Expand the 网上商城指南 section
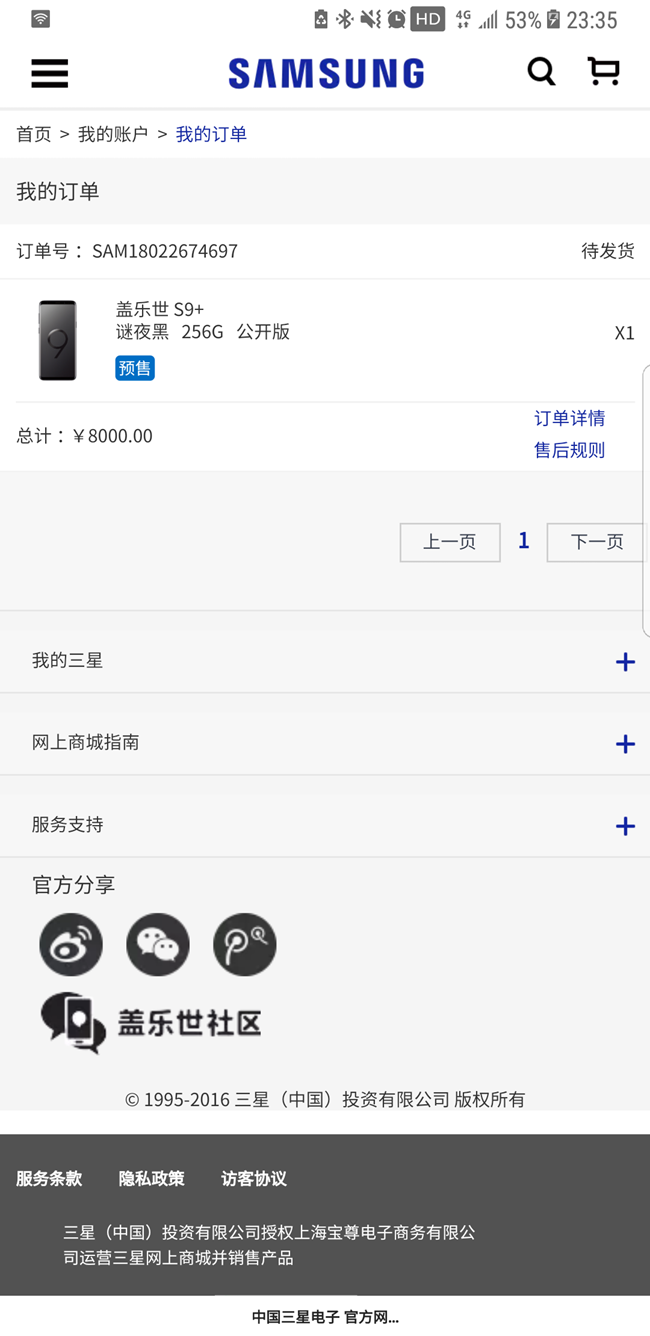Screen dimensions: 650x1336 pyautogui.click(x=625, y=743)
